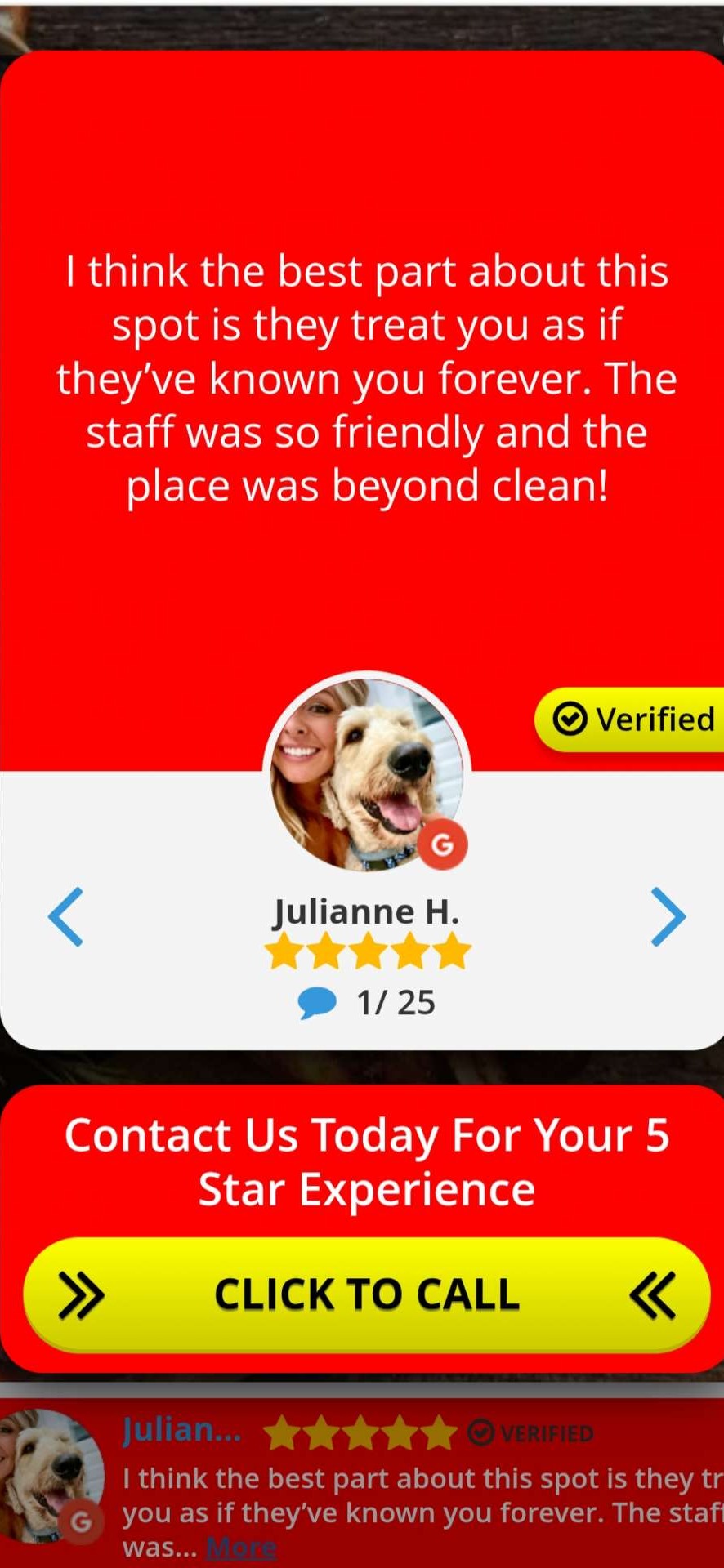Tap the CLICK TO CALL button
The image size is (724, 1568).
(x=366, y=1294)
